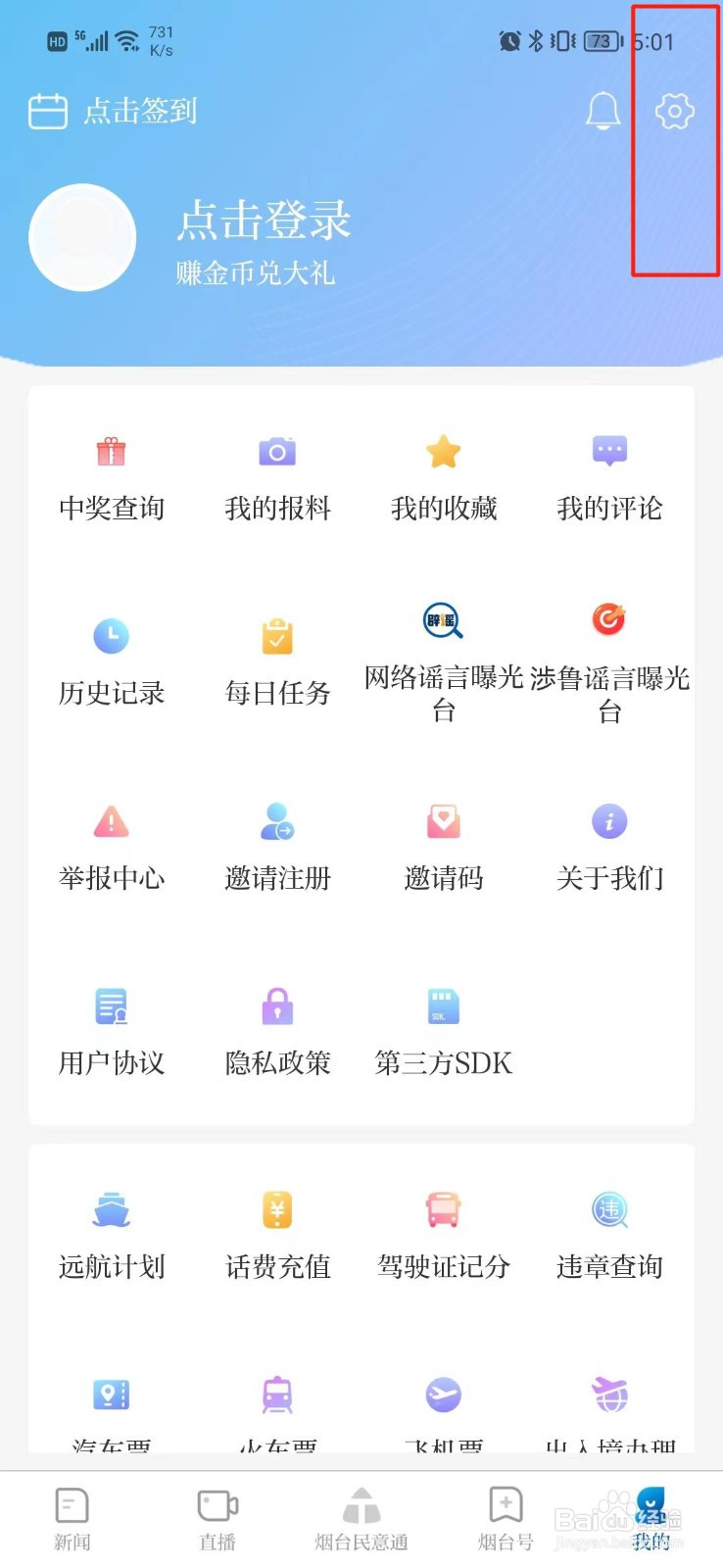Switch to the 烟台民意通 tab

361,1519
